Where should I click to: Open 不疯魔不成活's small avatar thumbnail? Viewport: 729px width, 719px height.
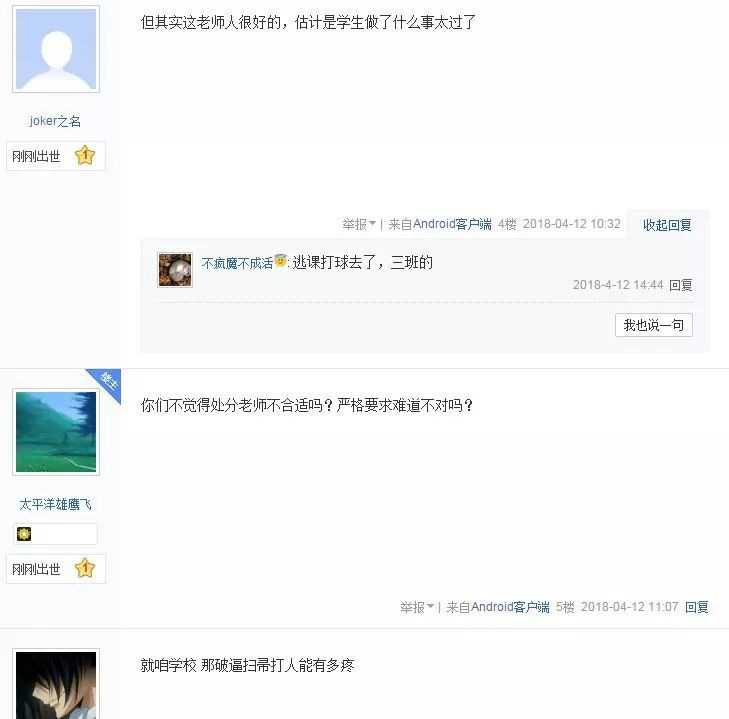click(175, 270)
